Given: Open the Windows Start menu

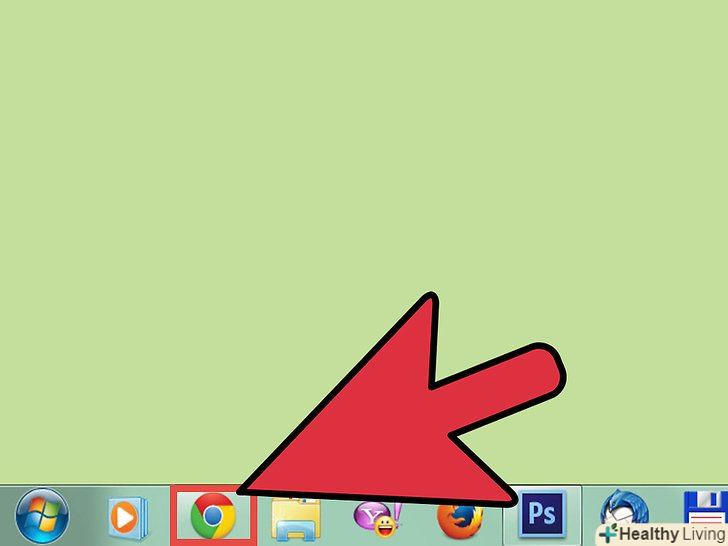Looking at the screenshot, I should [43, 517].
